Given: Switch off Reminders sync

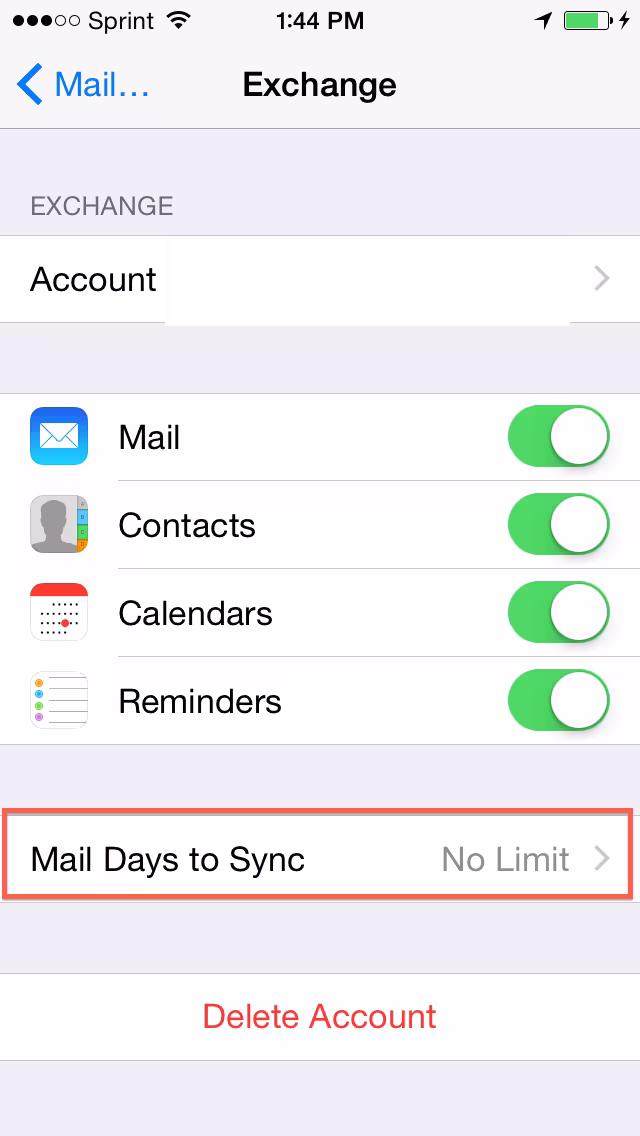Looking at the screenshot, I should pyautogui.click(x=558, y=701).
